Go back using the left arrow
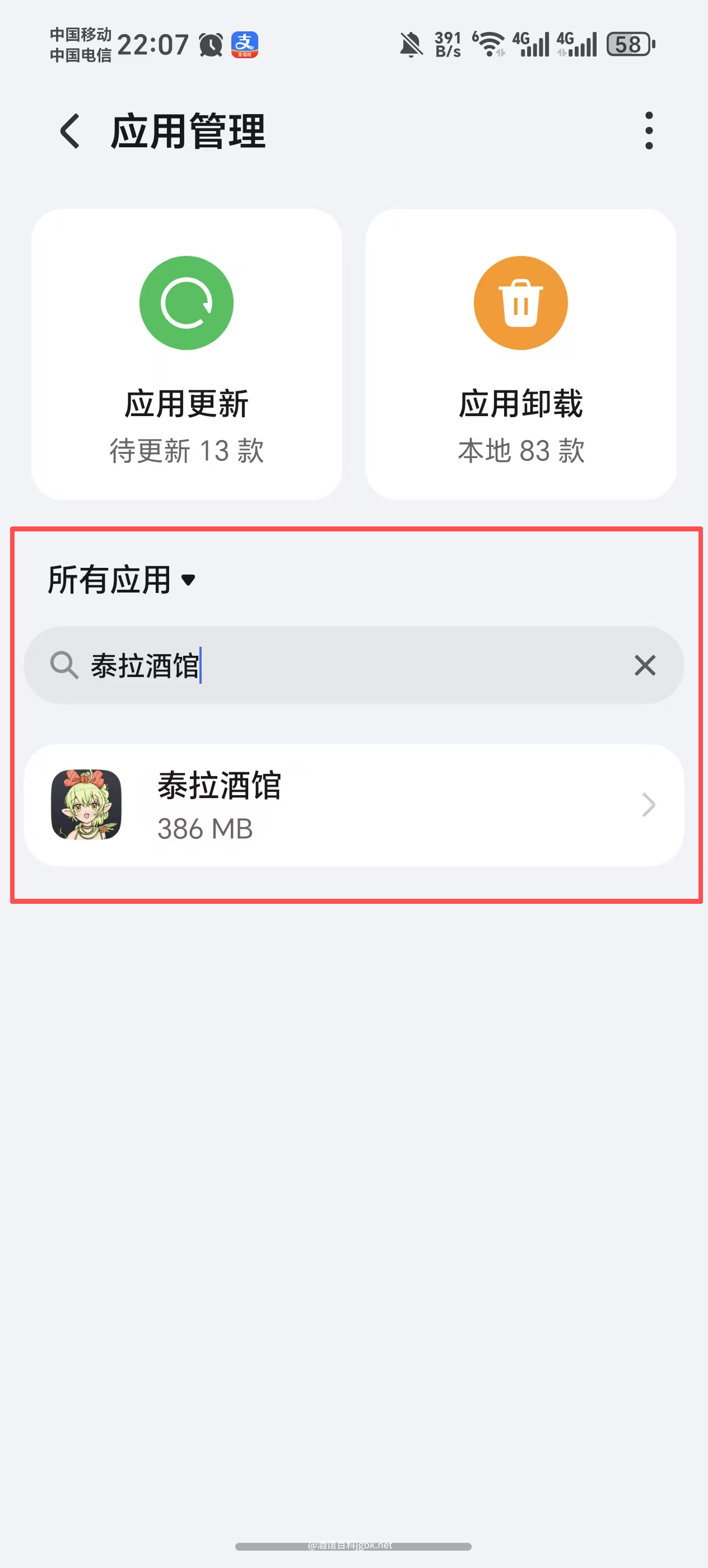This screenshot has height=1568, width=708. [x=69, y=131]
